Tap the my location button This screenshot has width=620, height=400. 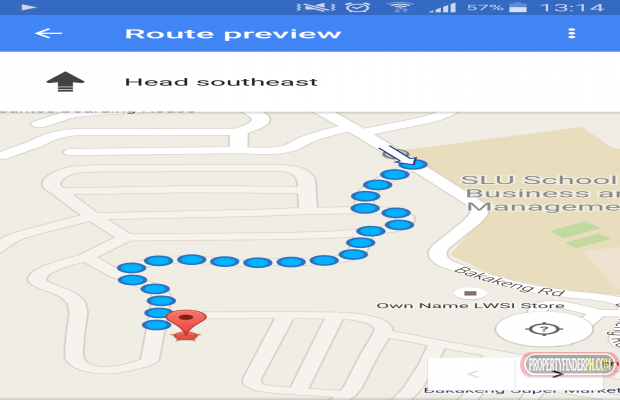tap(543, 329)
